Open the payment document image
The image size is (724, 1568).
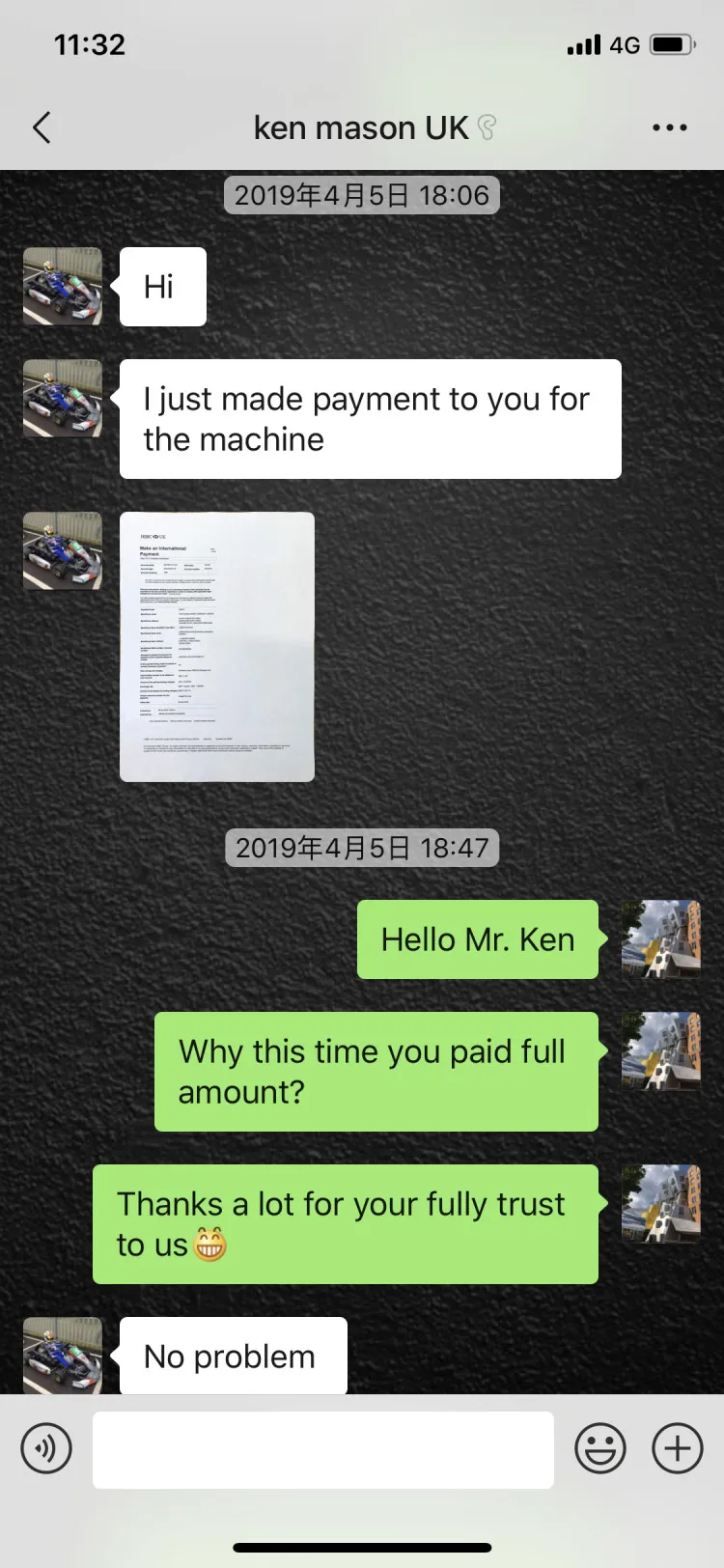pos(217,646)
